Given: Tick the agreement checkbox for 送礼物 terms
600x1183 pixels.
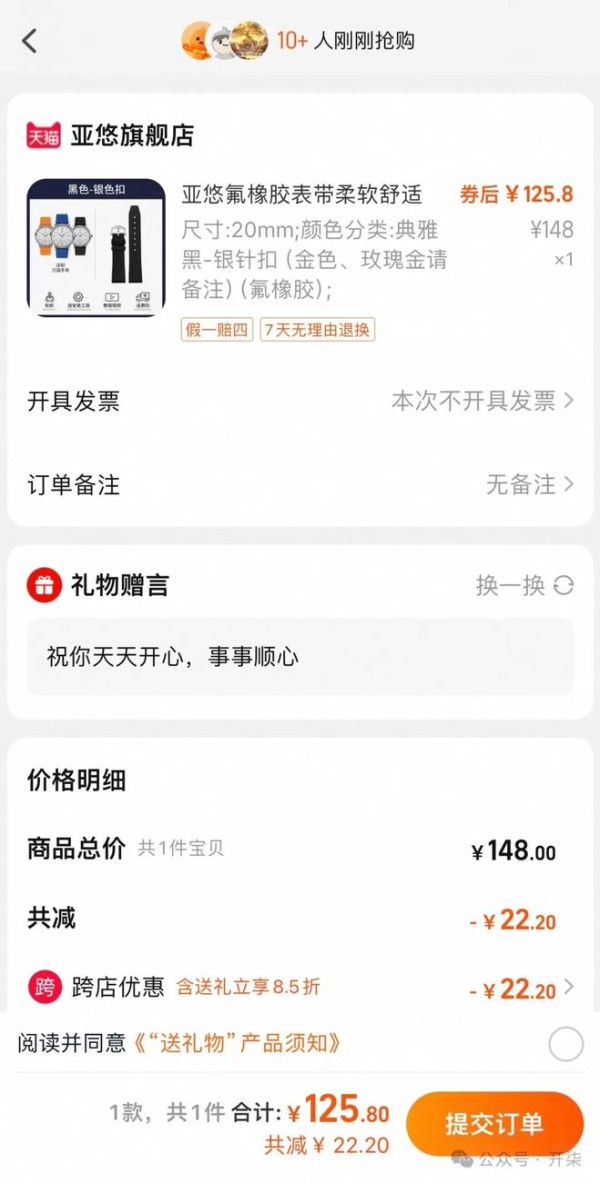Looking at the screenshot, I should point(565,1045).
